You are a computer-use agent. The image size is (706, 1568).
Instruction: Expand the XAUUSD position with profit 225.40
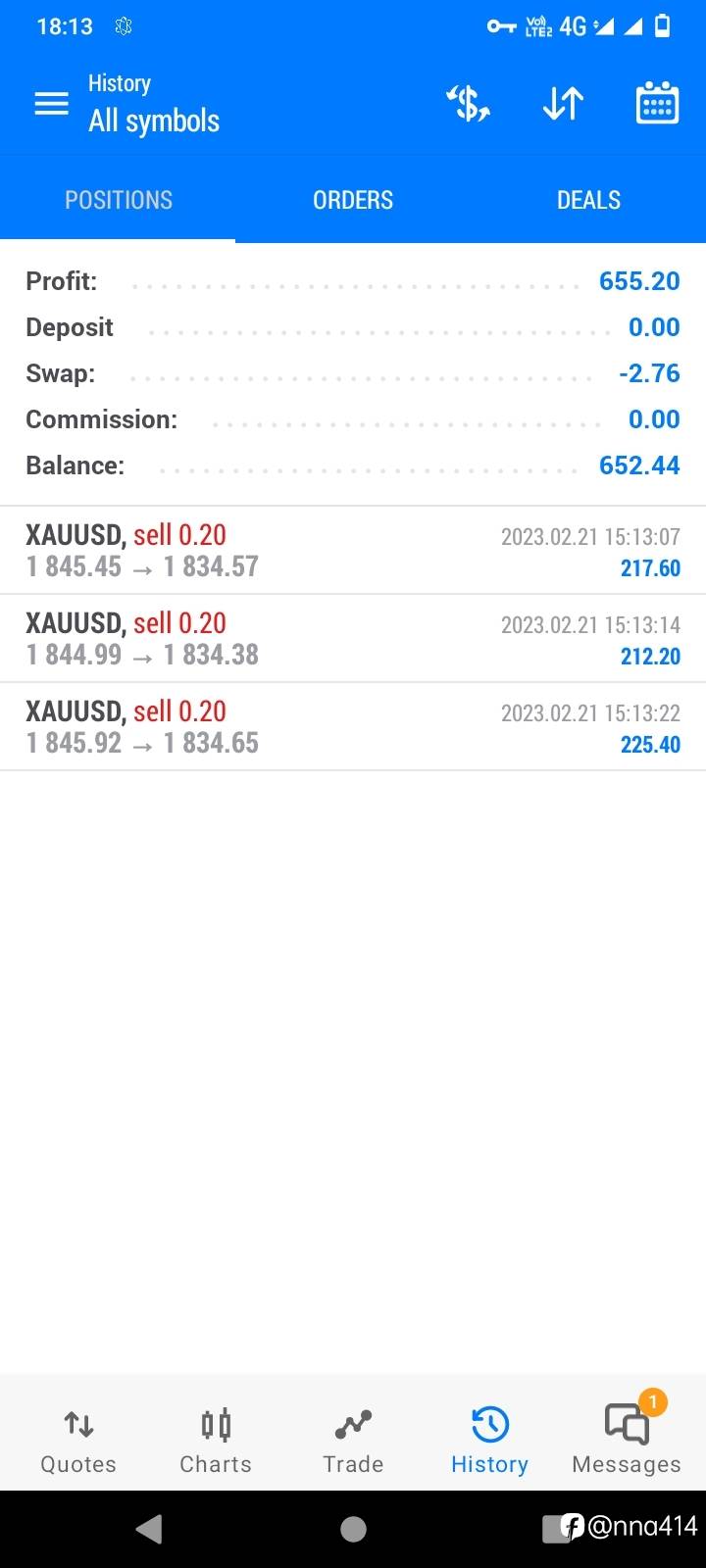(x=353, y=727)
